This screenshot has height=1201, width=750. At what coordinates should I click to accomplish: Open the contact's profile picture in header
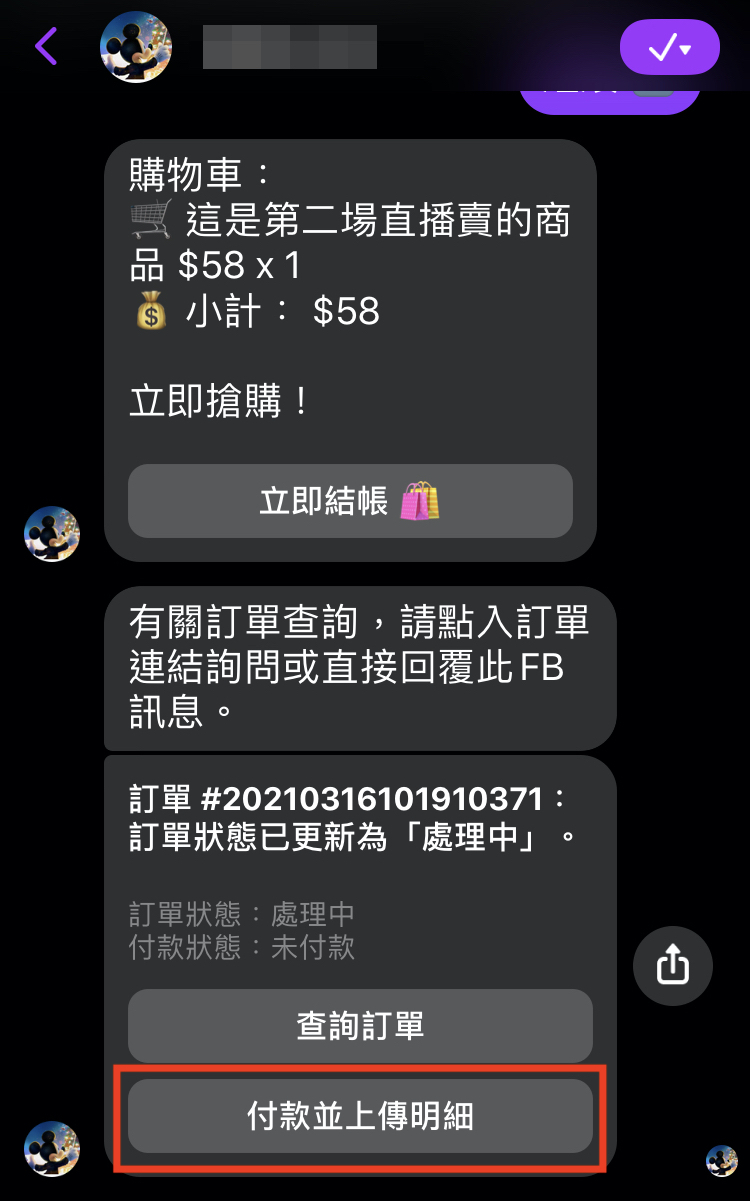click(x=136, y=47)
